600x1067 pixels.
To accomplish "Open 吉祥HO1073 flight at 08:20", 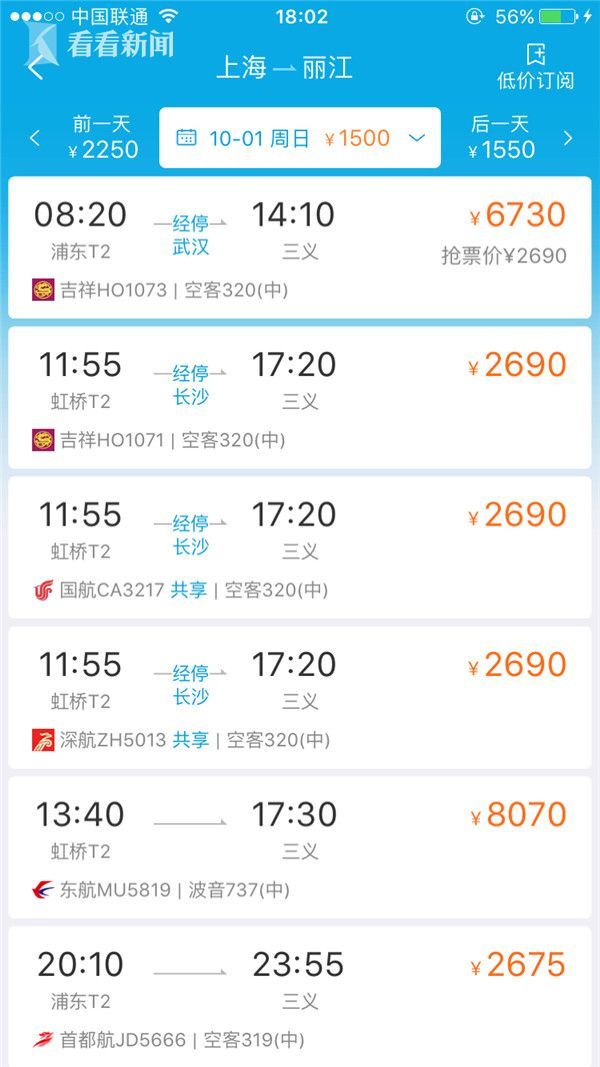I will [300, 248].
